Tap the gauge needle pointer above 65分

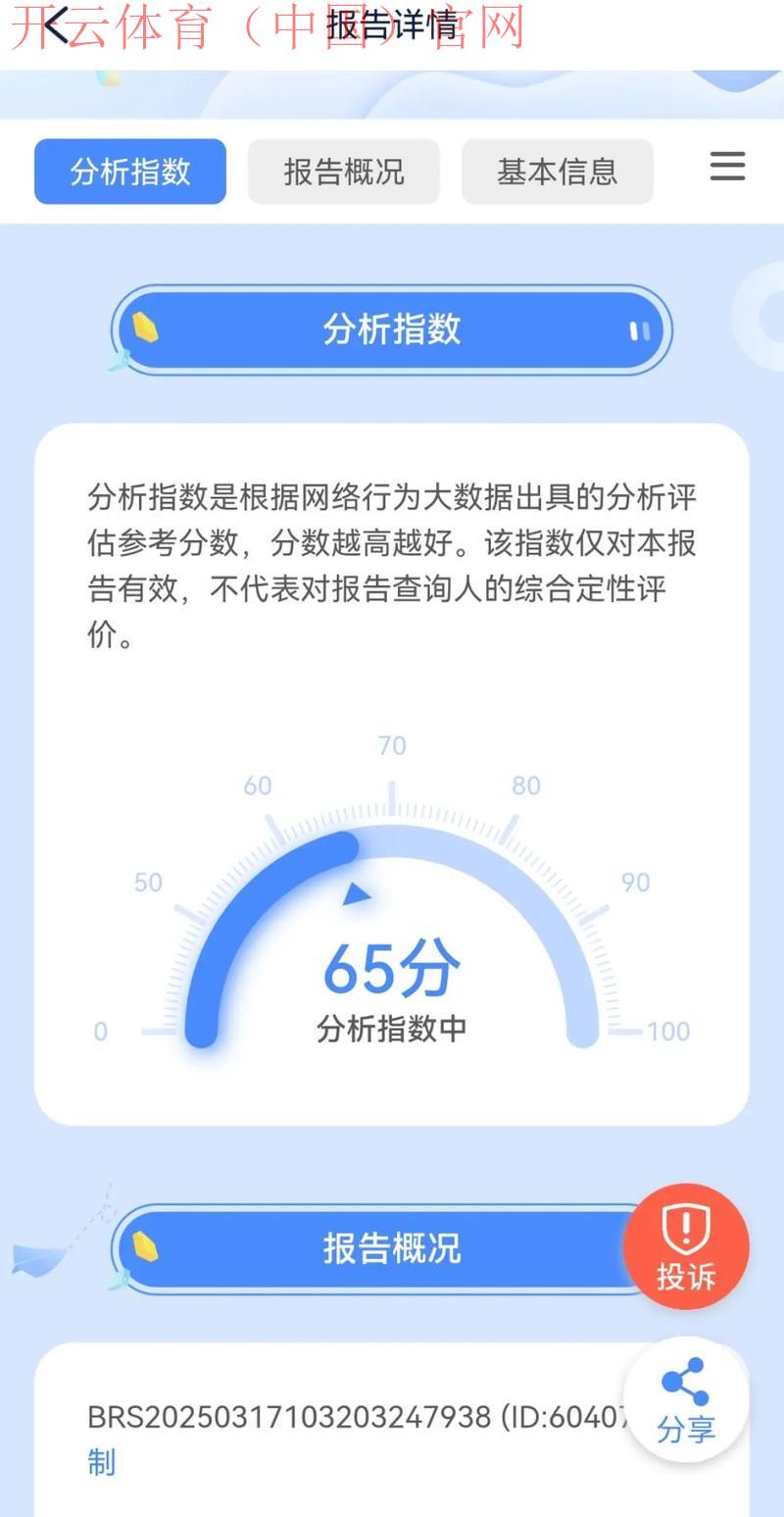pyautogui.click(x=357, y=894)
